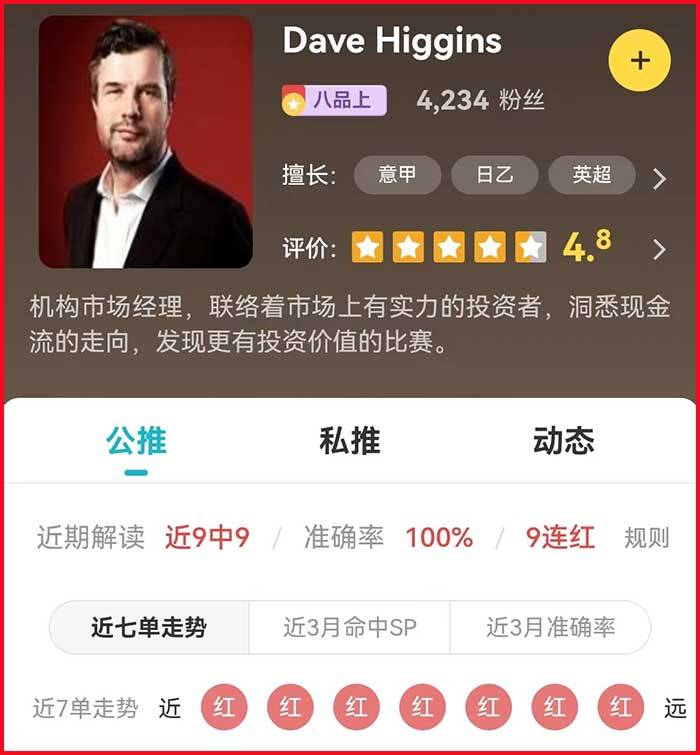
Task: Select the 近3月命中SP segment
Action: click(349, 627)
